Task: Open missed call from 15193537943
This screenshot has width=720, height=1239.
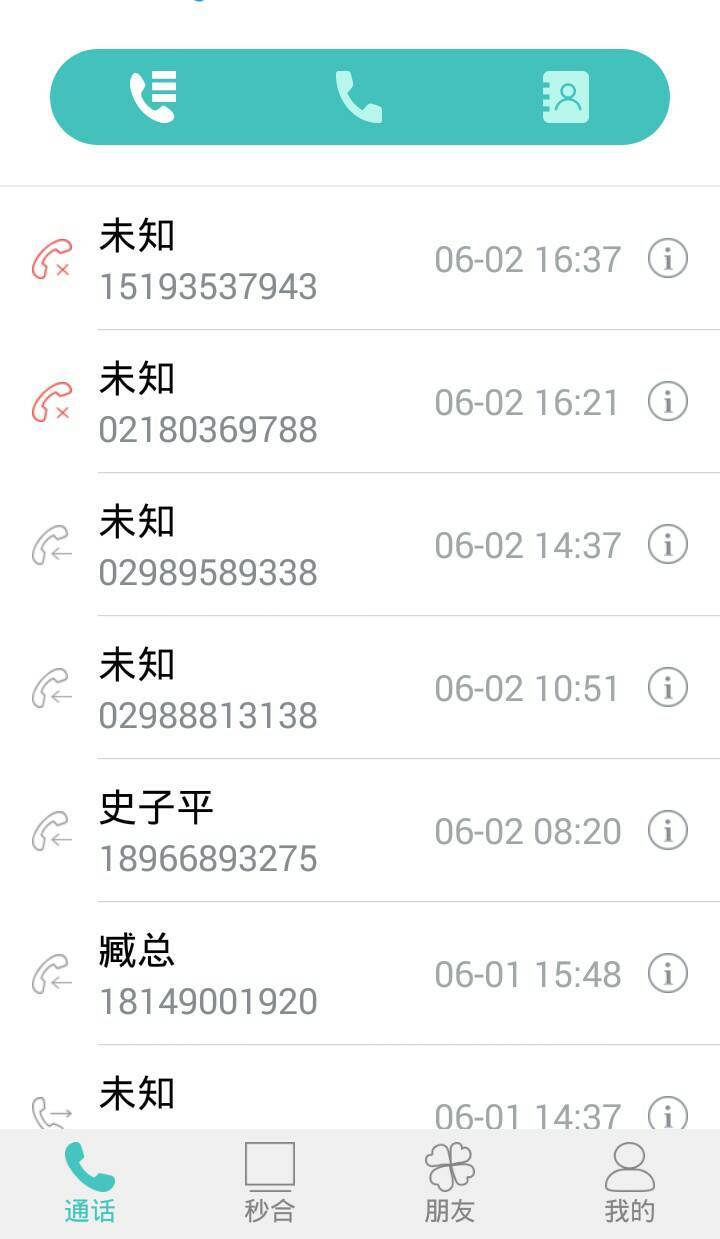Action: click(360, 259)
